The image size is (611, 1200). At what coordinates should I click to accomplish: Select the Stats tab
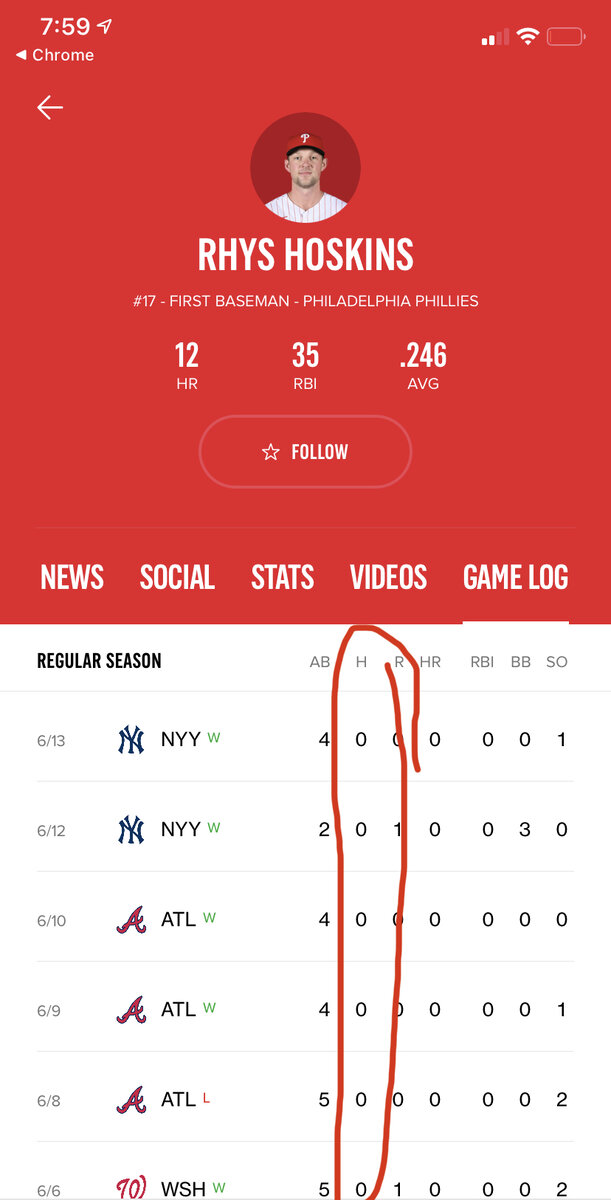pyautogui.click(x=283, y=577)
